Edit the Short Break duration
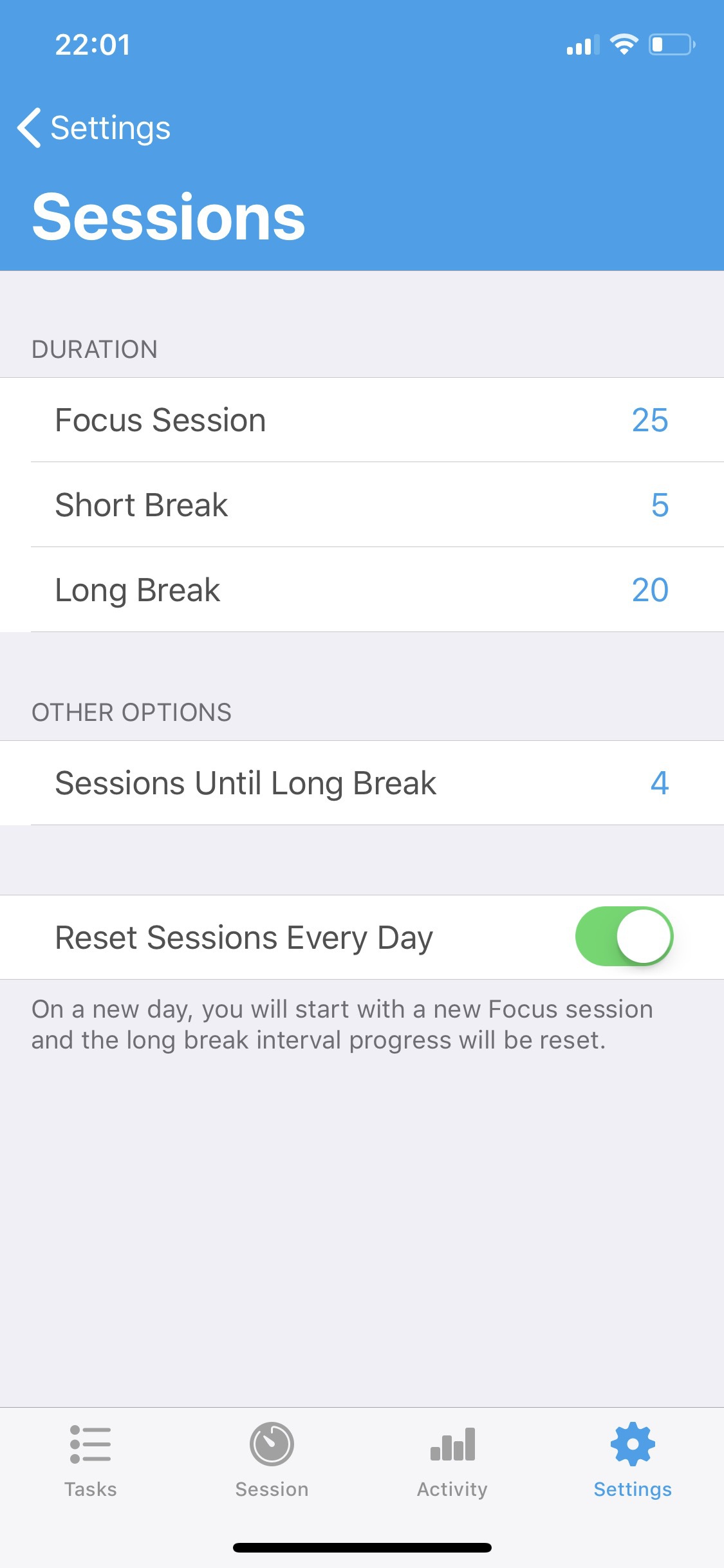This screenshot has width=724, height=1568. click(362, 505)
